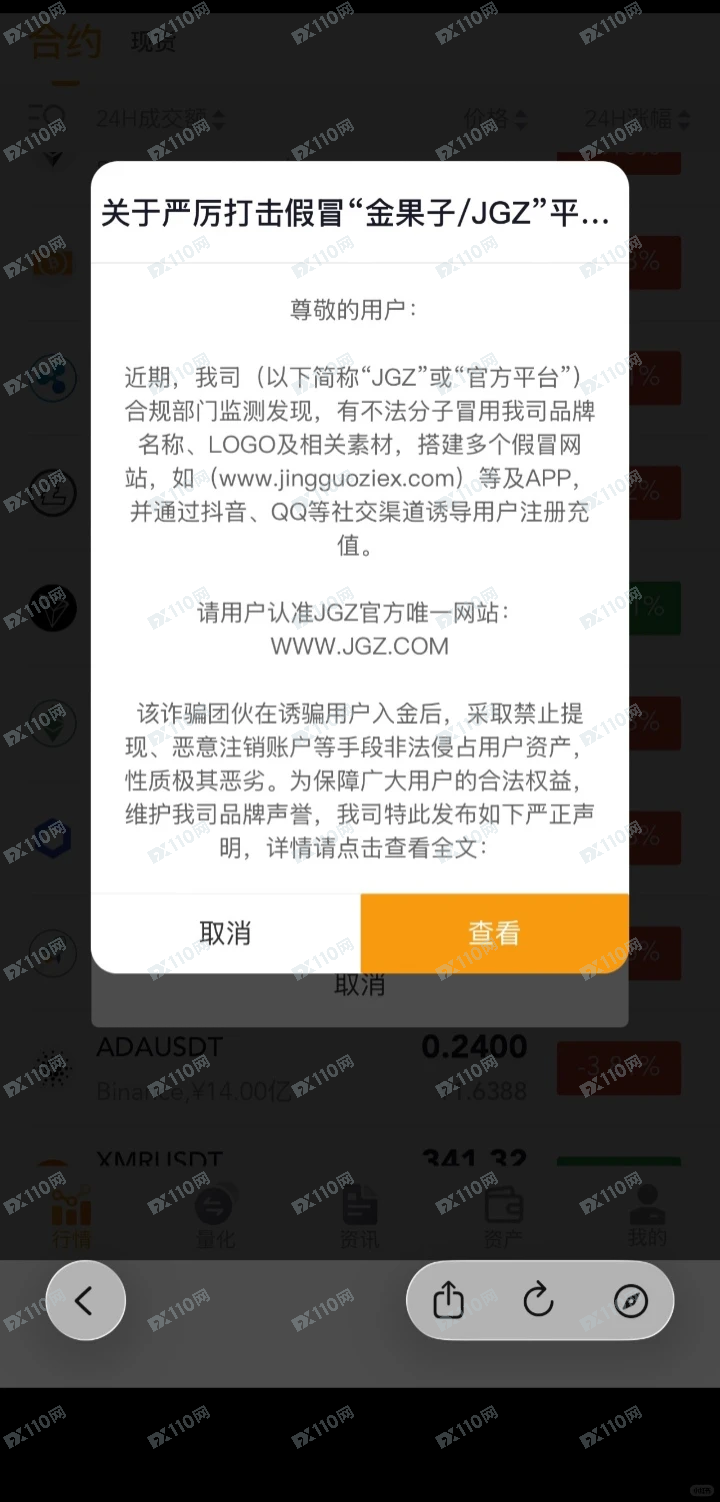Share this page via the share icon
720x1502 pixels.
pyautogui.click(x=449, y=1301)
